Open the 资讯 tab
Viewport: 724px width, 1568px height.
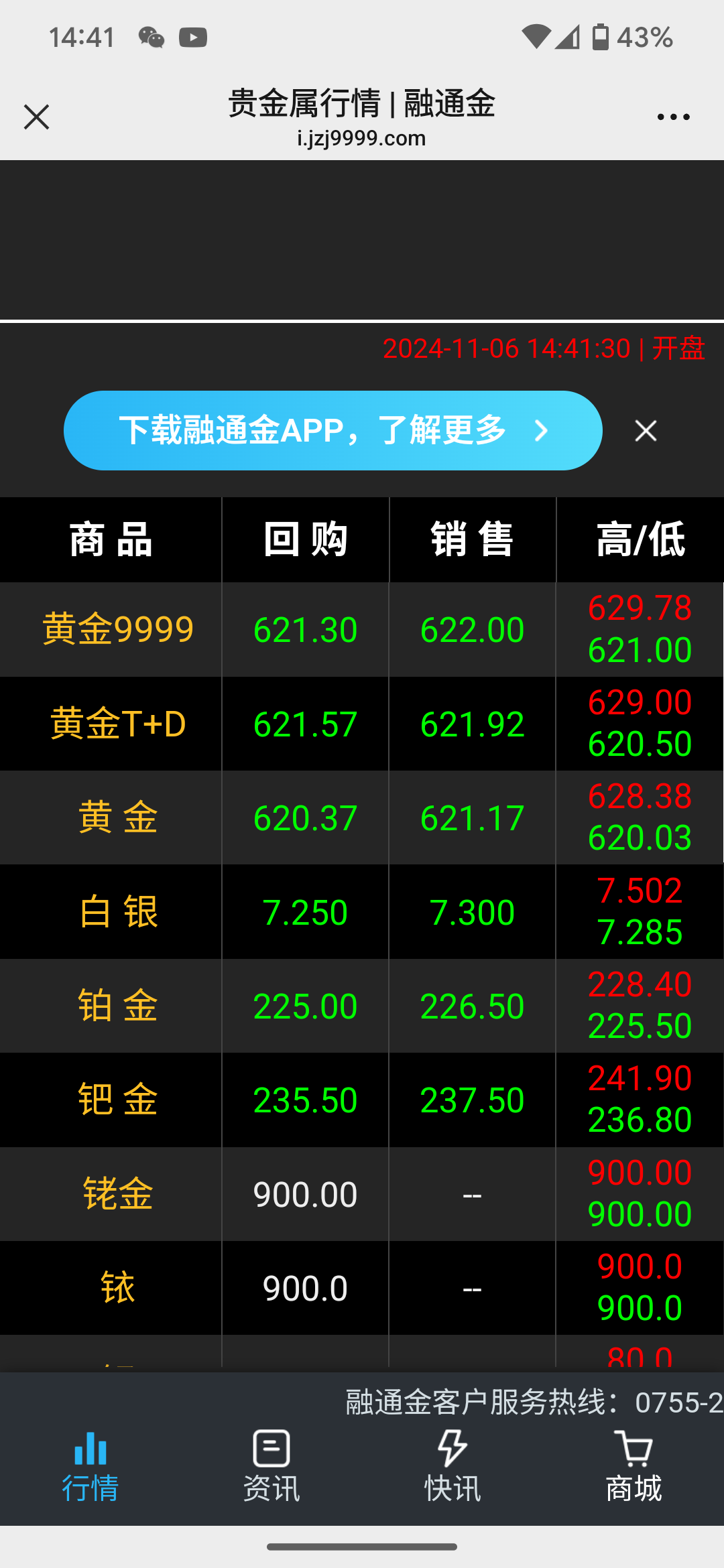point(271,1467)
